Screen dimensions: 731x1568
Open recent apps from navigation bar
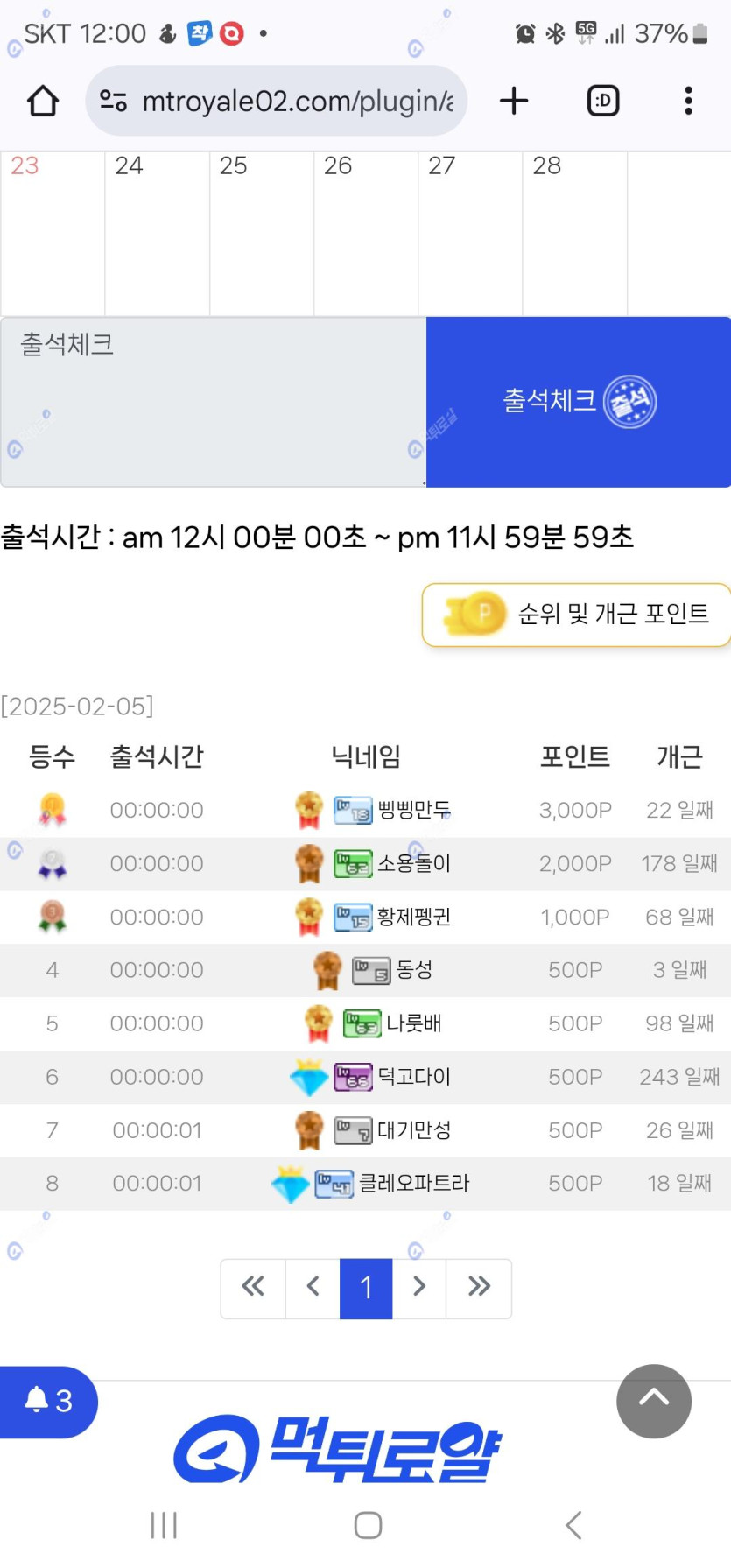tap(164, 1525)
